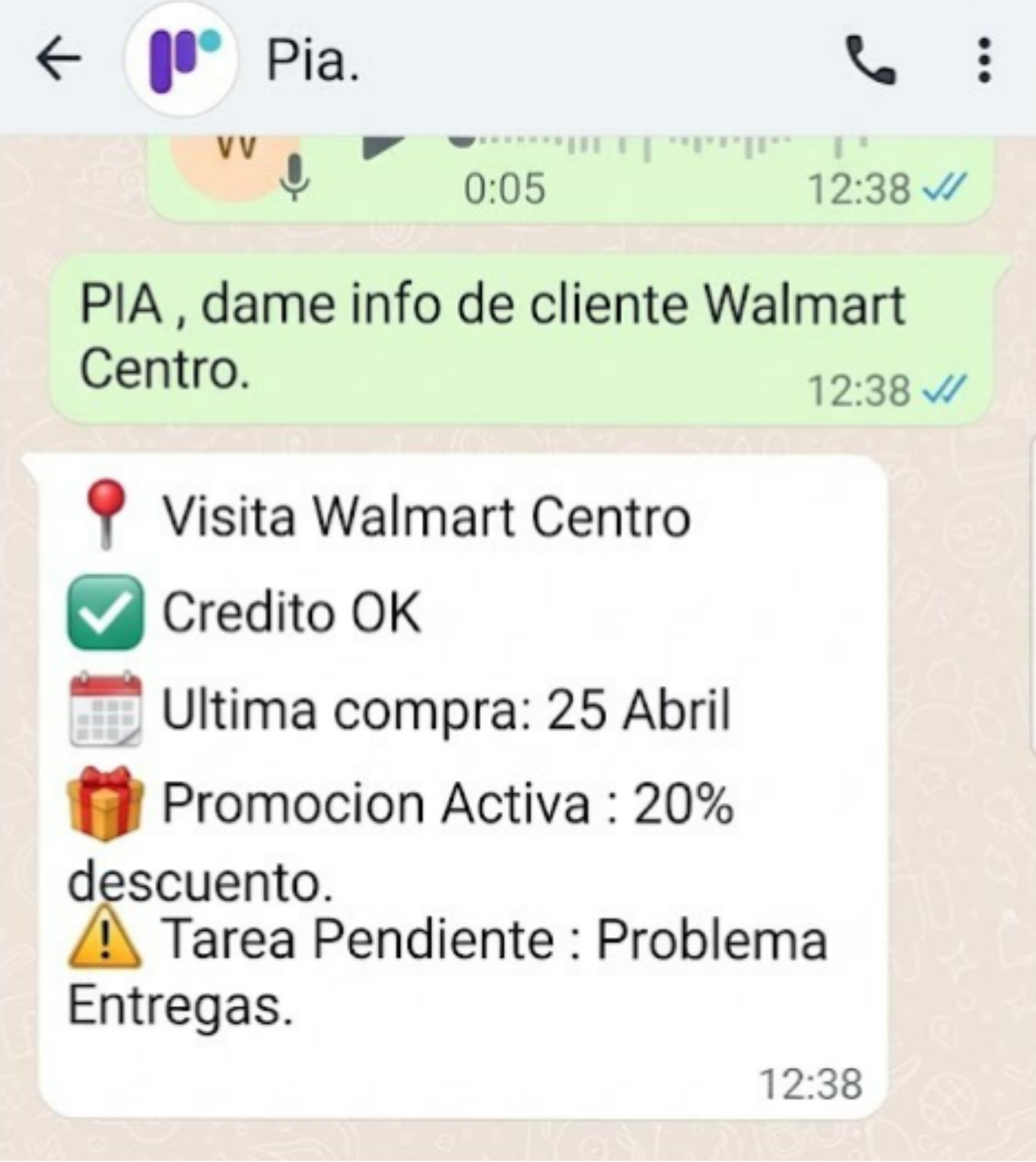Tap the microphone icon on the voice message

pos(295,176)
